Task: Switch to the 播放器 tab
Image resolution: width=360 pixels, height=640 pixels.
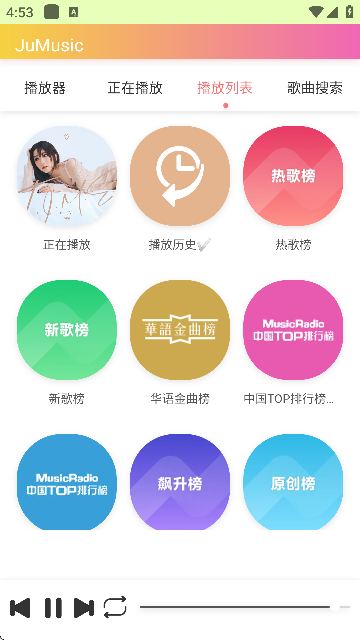Action: (45, 88)
